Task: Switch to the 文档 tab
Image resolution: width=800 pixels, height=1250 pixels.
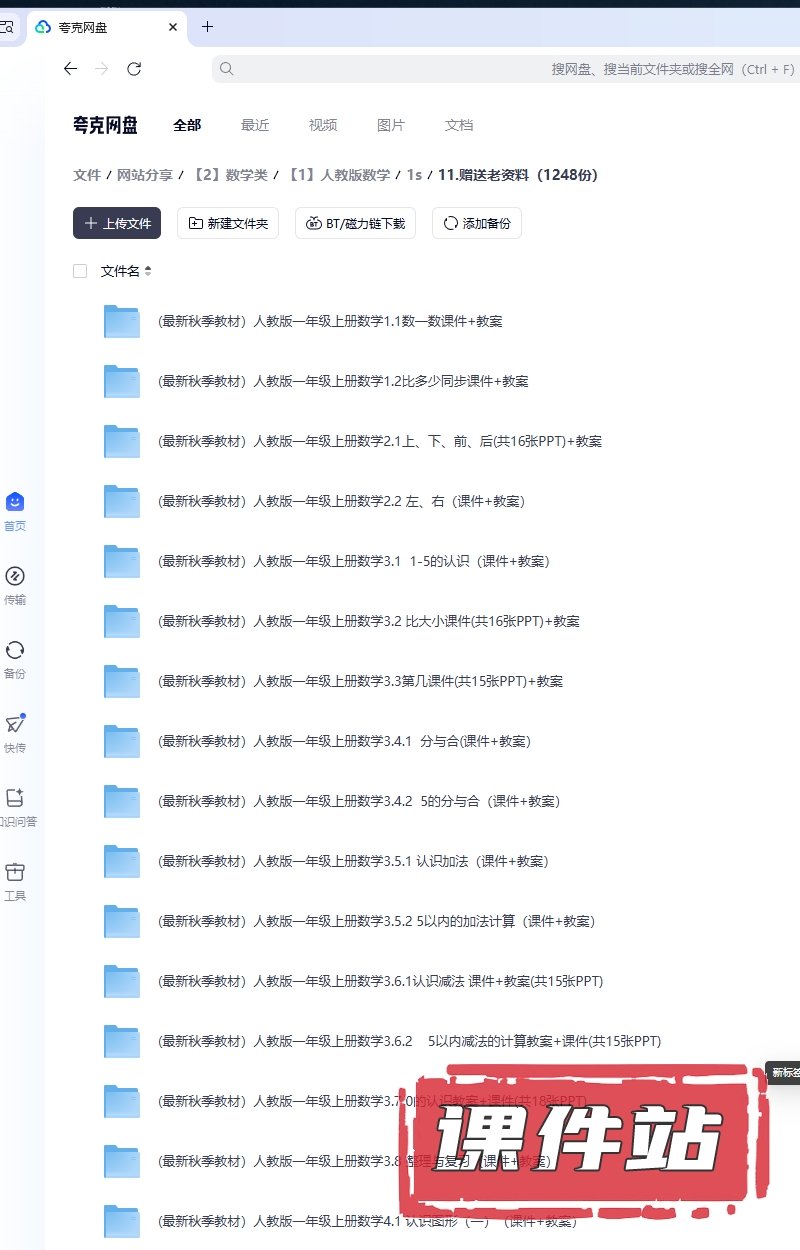Action: pyautogui.click(x=459, y=125)
